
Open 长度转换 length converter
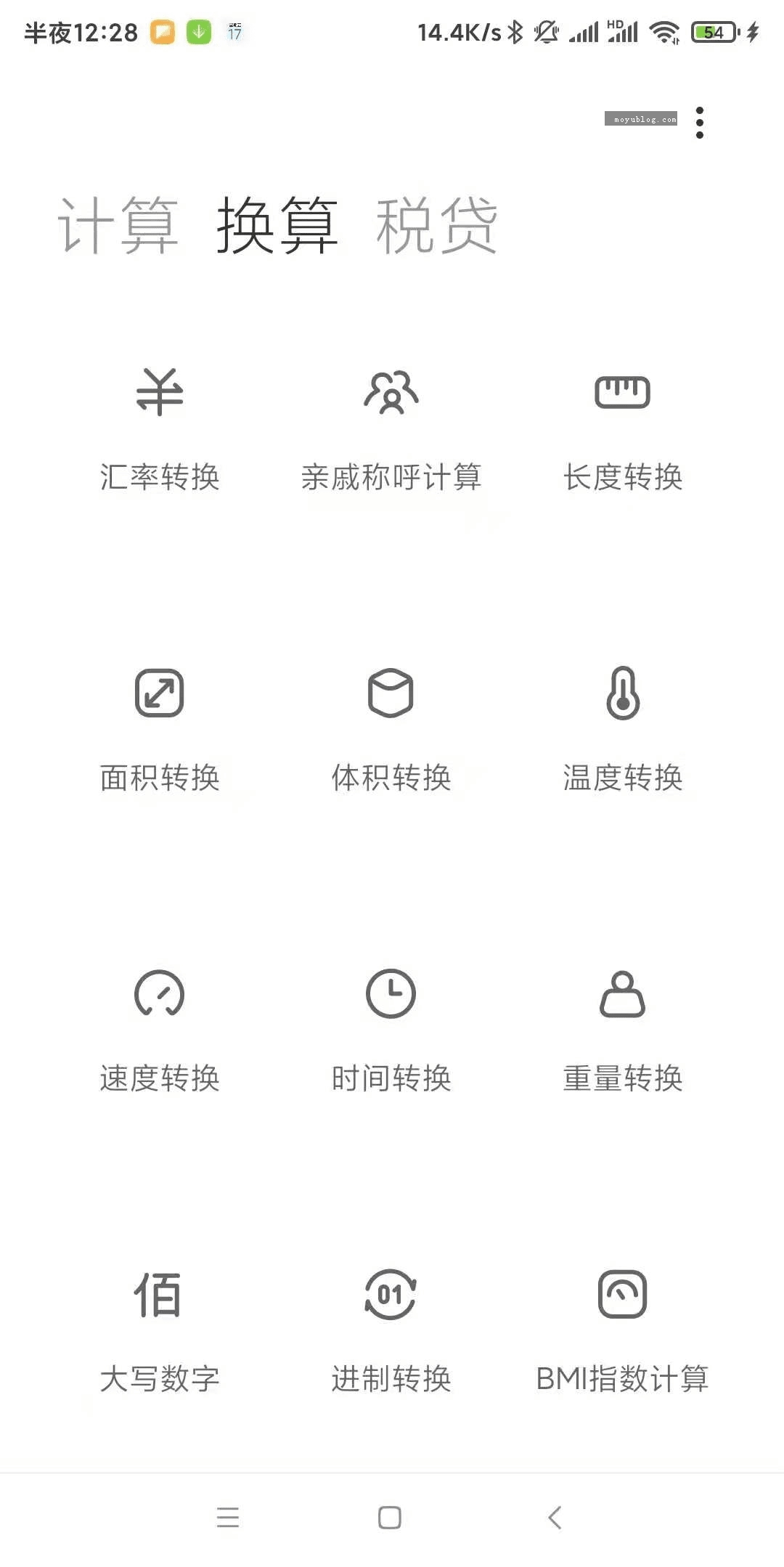point(623,430)
